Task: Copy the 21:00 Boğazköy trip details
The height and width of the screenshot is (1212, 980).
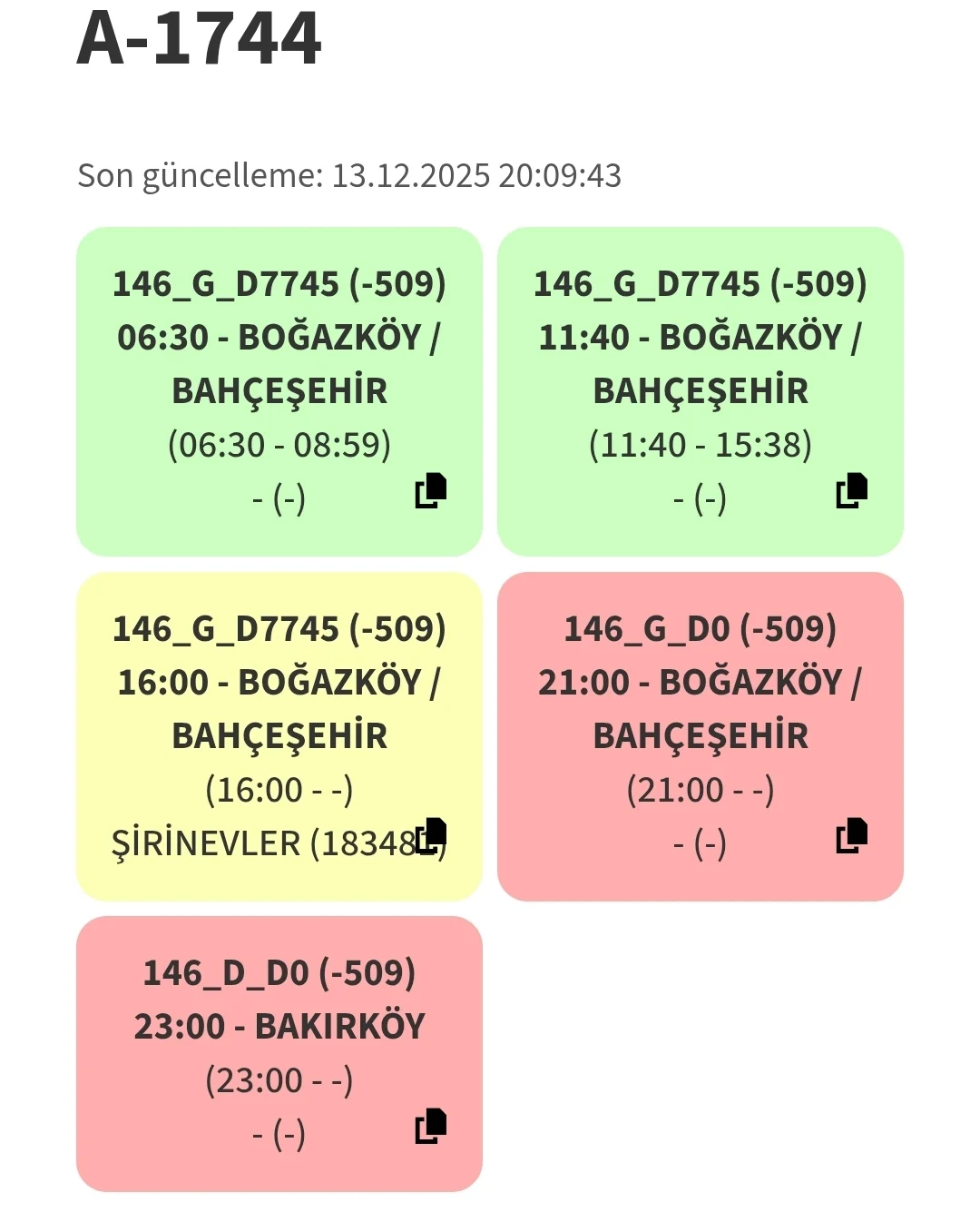Action: [x=851, y=835]
